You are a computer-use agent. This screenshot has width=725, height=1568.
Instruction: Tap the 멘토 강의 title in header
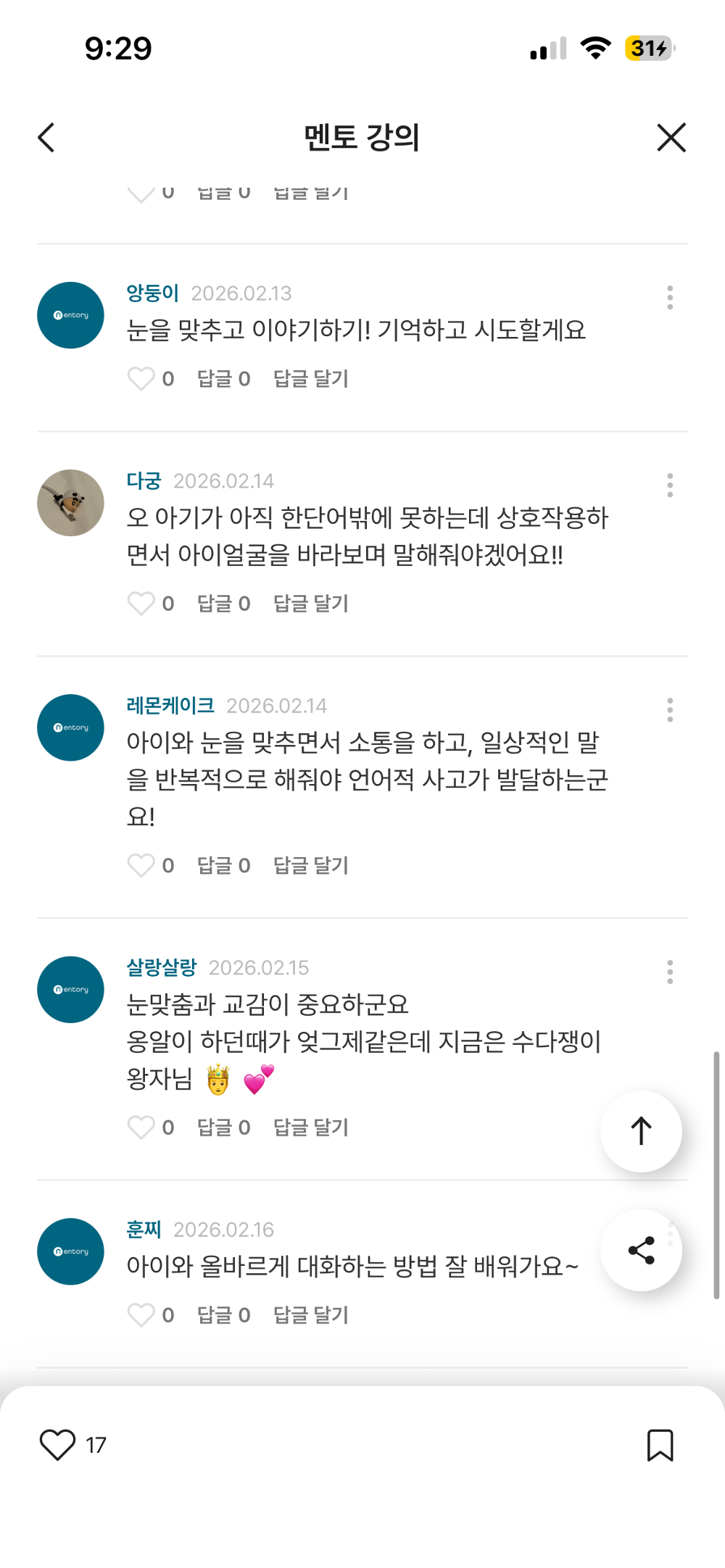(362, 138)
